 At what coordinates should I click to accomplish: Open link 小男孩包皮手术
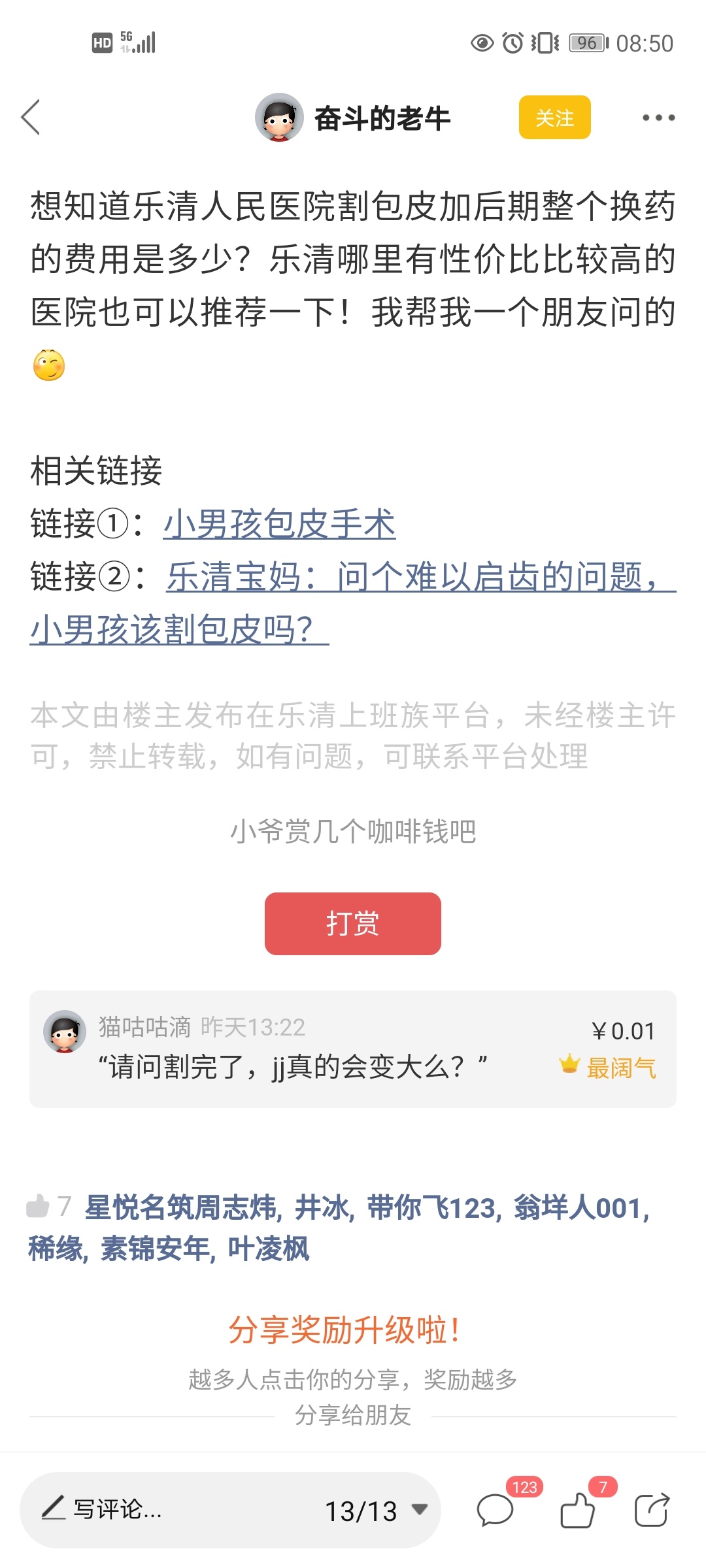(x=279, y=524)
